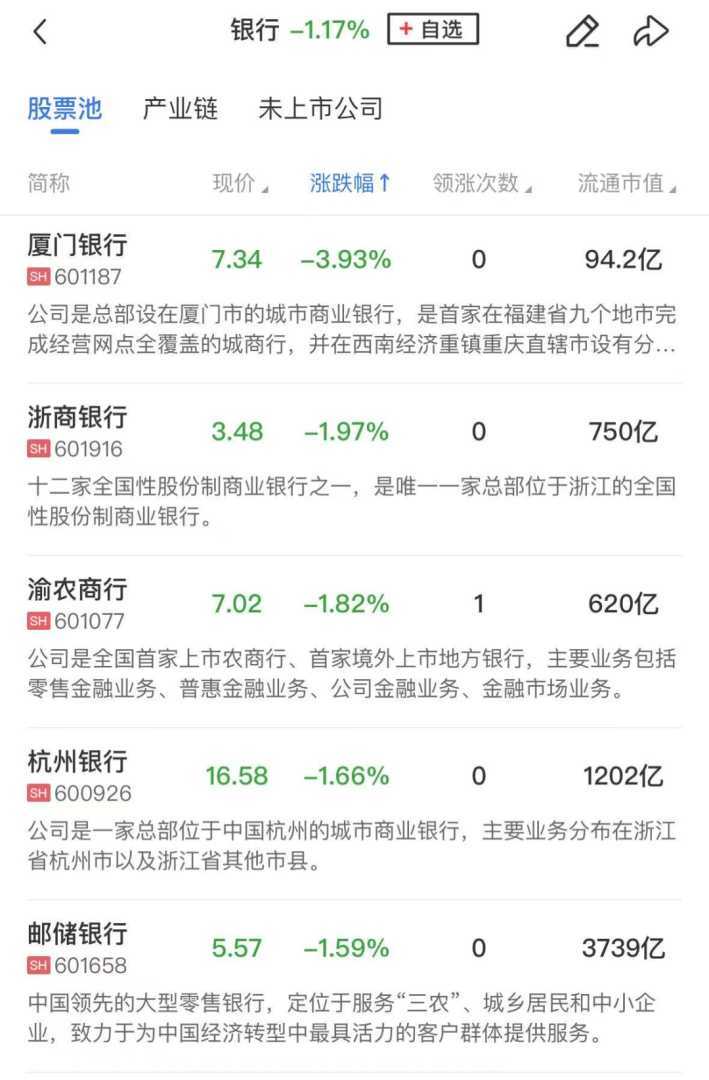Sort the list by 现价

click(240, 184)
